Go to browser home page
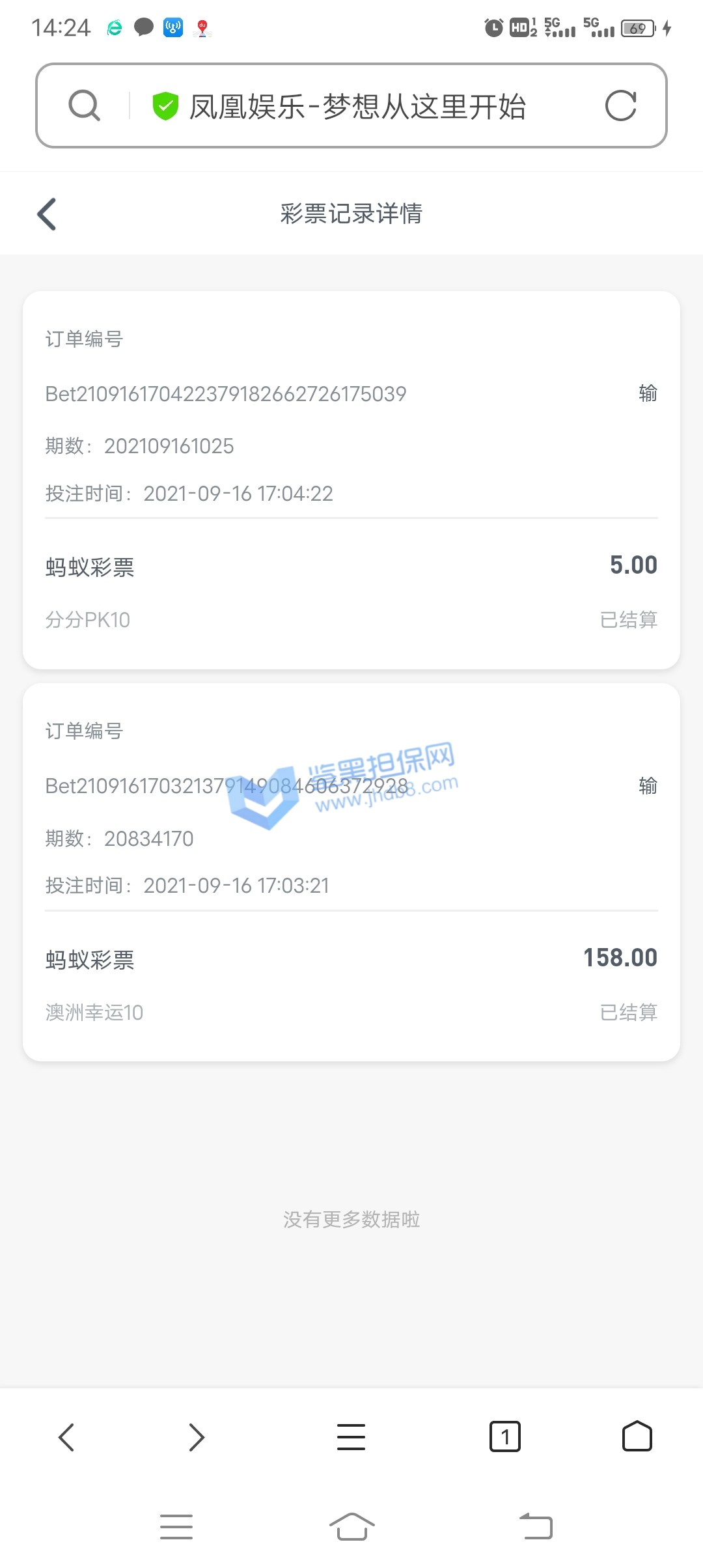The image size is (703, 1568). coord(637,1436)
